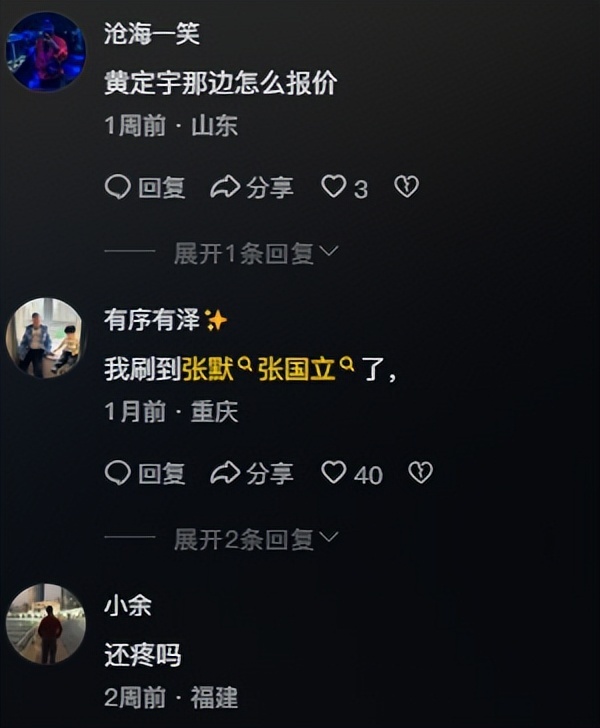Open 有序有泽's profile avatar
The image size is (600, 728).
pos(46,338)
